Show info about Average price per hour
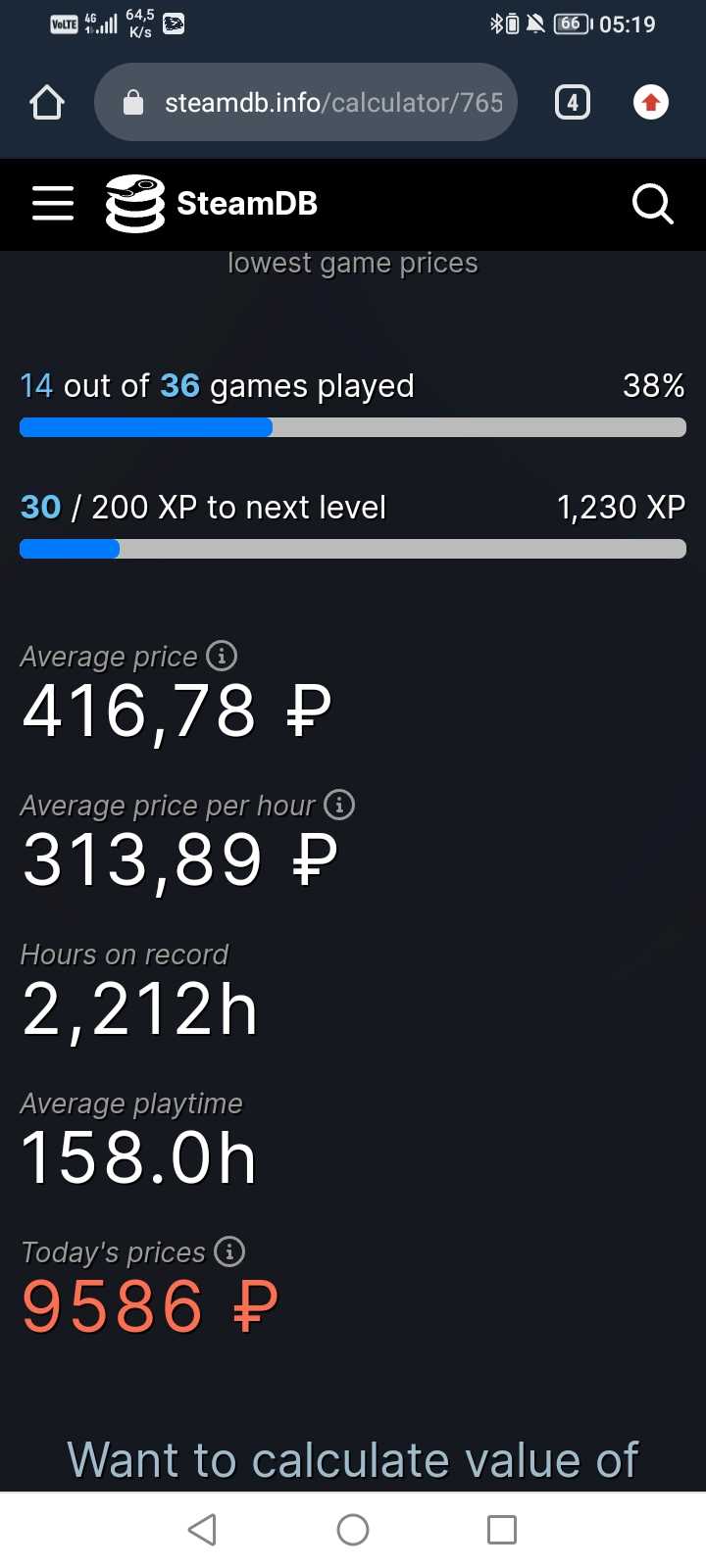The image size is (706, 1568). (339, 805)
